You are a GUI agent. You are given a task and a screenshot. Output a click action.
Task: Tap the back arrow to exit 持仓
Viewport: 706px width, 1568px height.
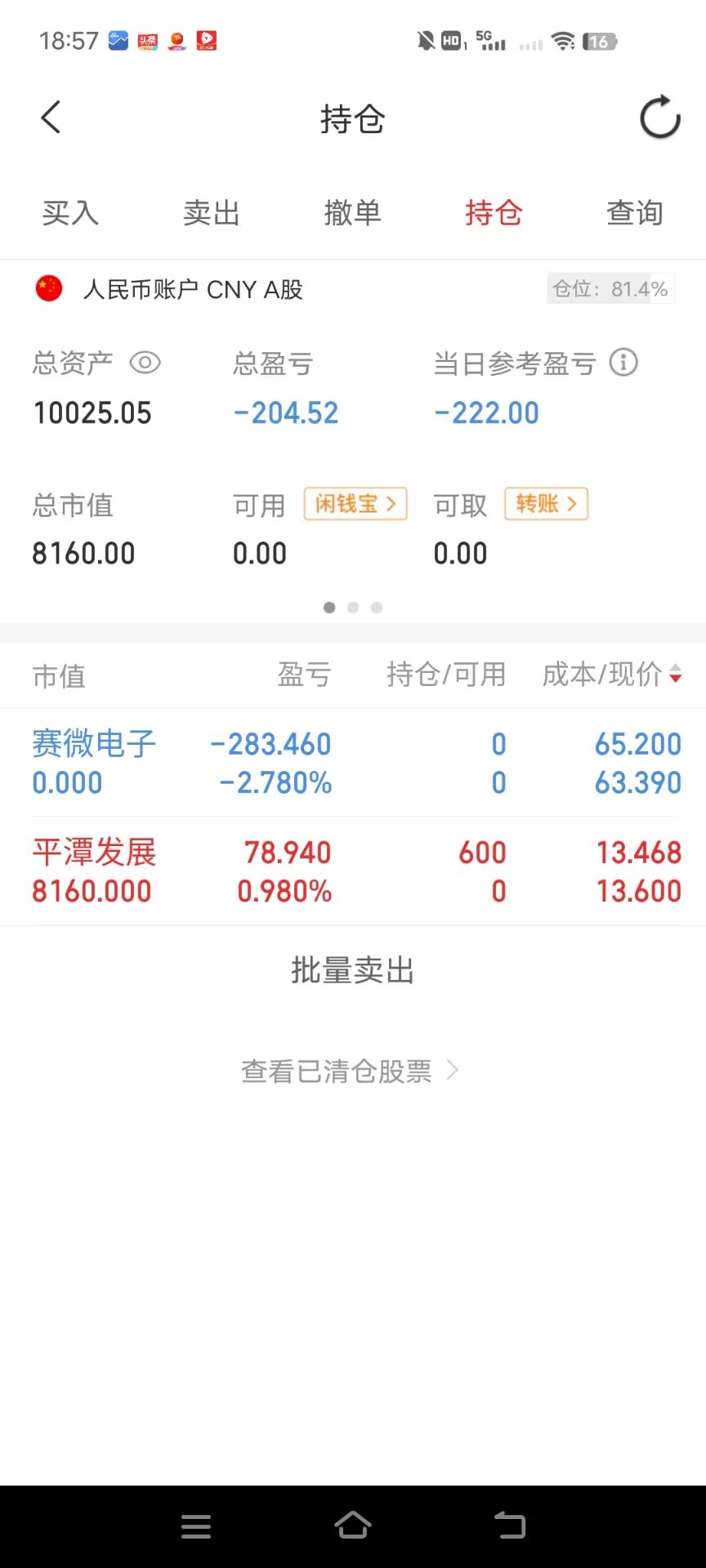(x=51, y=117)
